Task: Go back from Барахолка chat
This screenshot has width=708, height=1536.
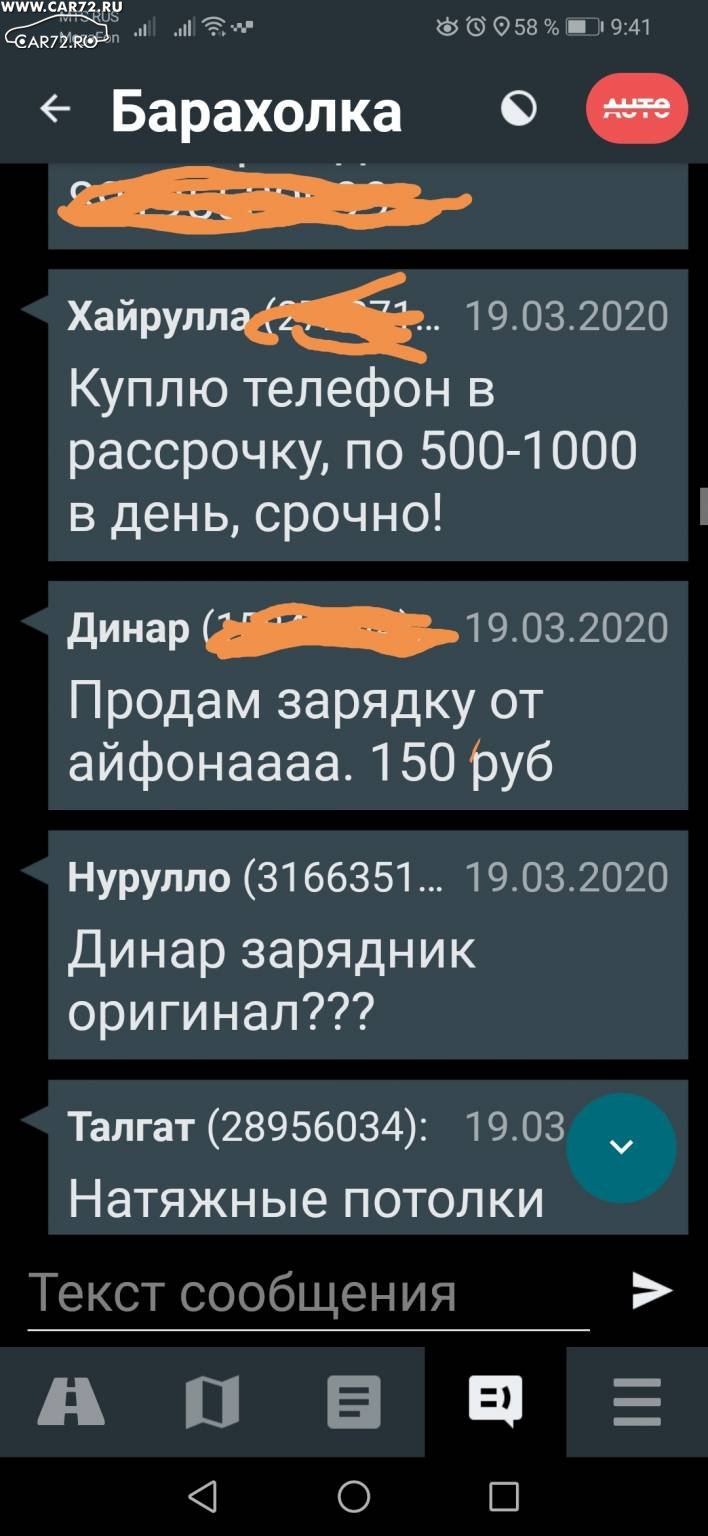Action: (x=55, y=109)
